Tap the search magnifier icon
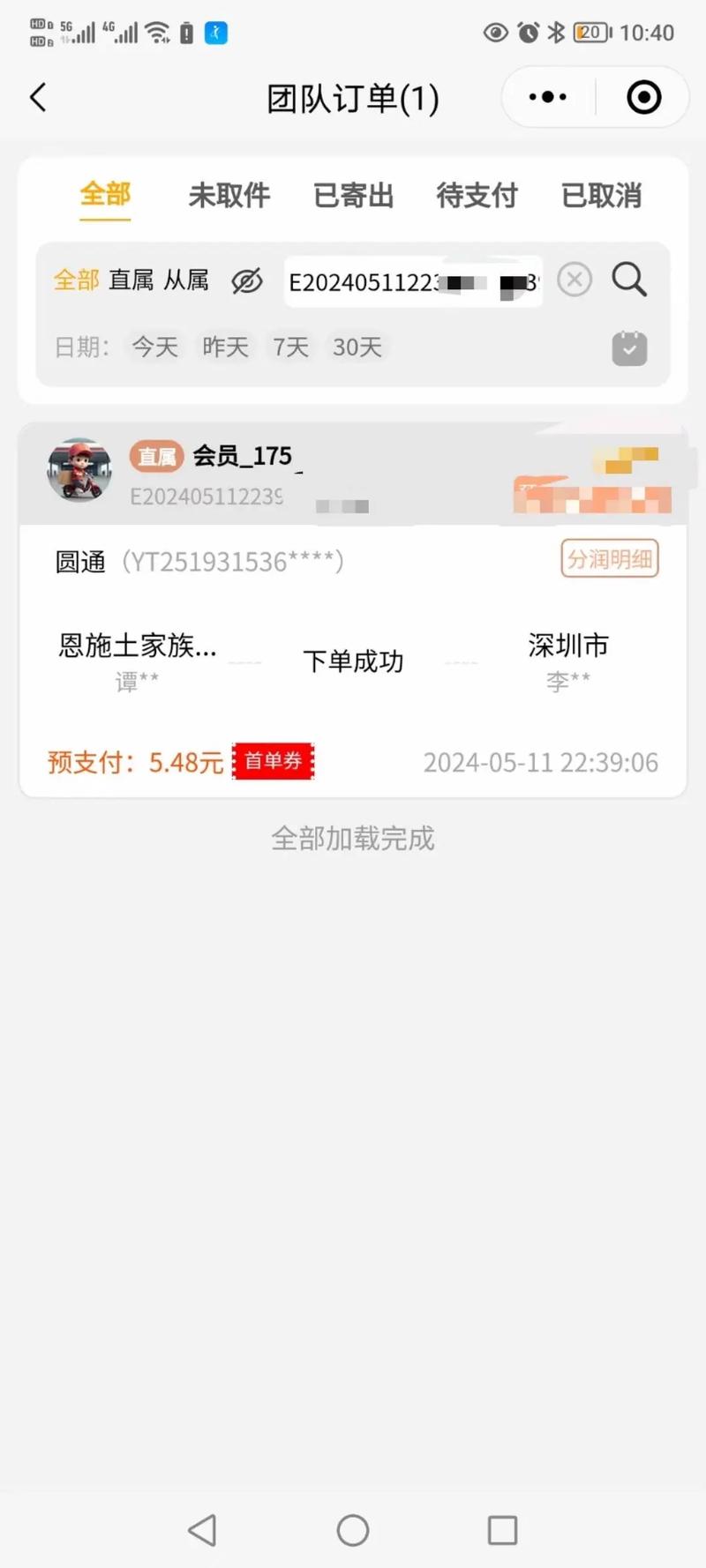Image resolution: width=706 pixels, height=1568 pixels. (x=628, y=280)
